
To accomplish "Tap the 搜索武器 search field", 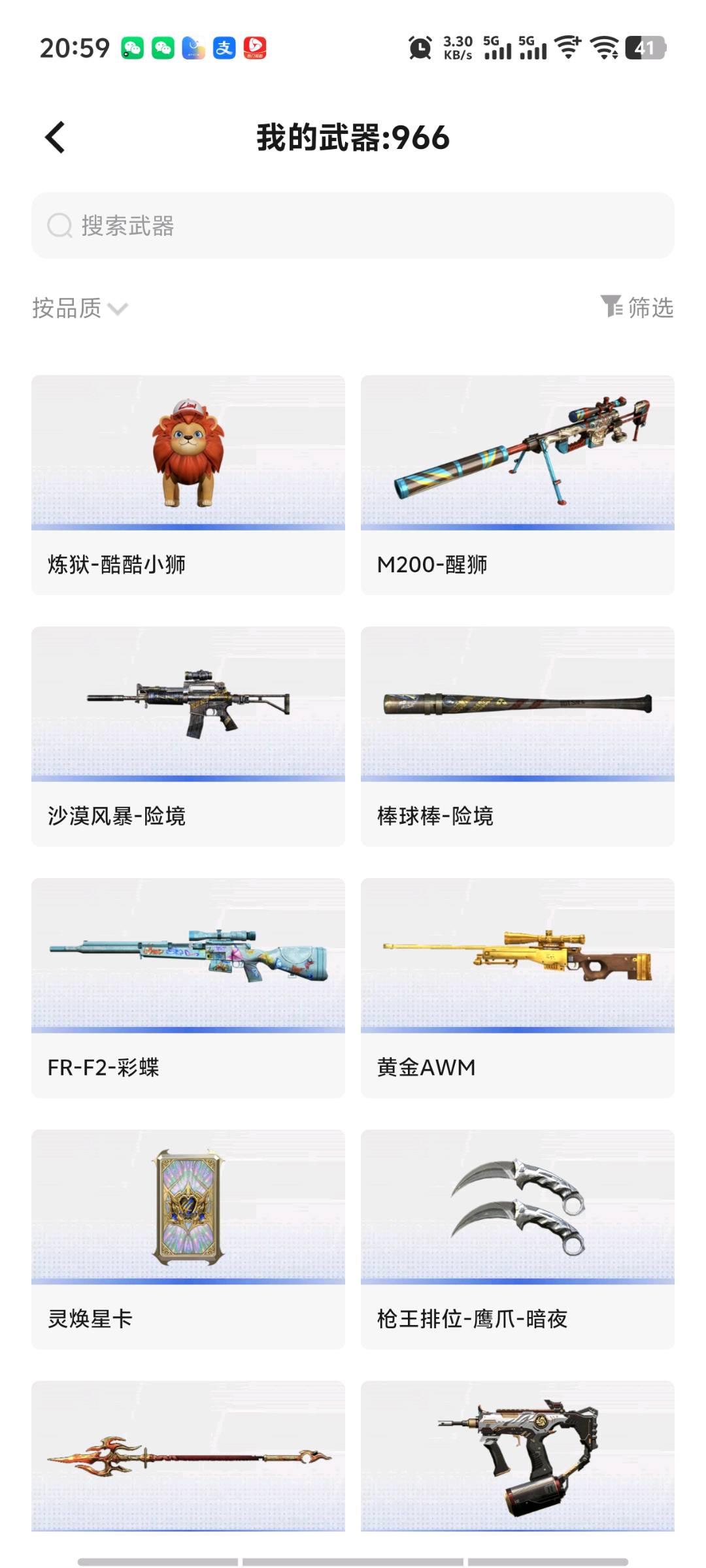I will [x=353, y=225].
